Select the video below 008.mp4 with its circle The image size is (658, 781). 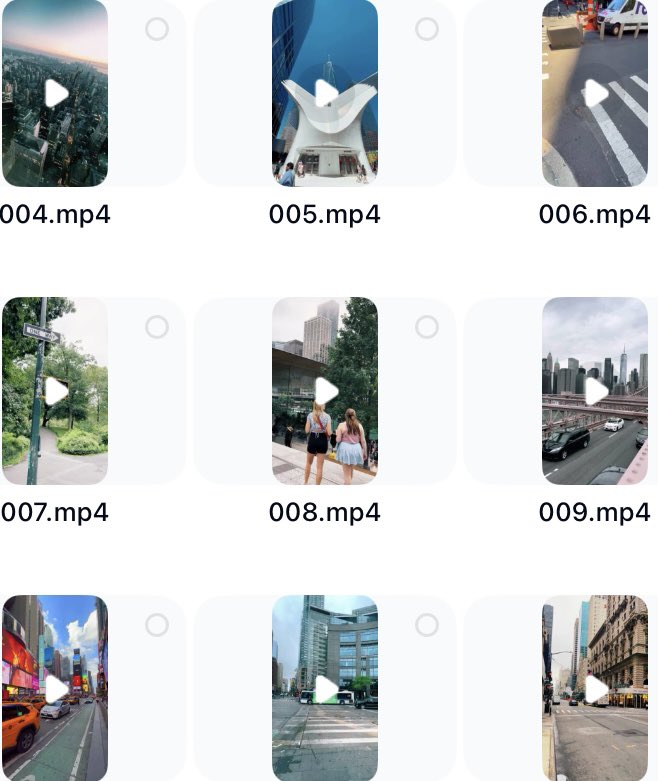(427, 625)
